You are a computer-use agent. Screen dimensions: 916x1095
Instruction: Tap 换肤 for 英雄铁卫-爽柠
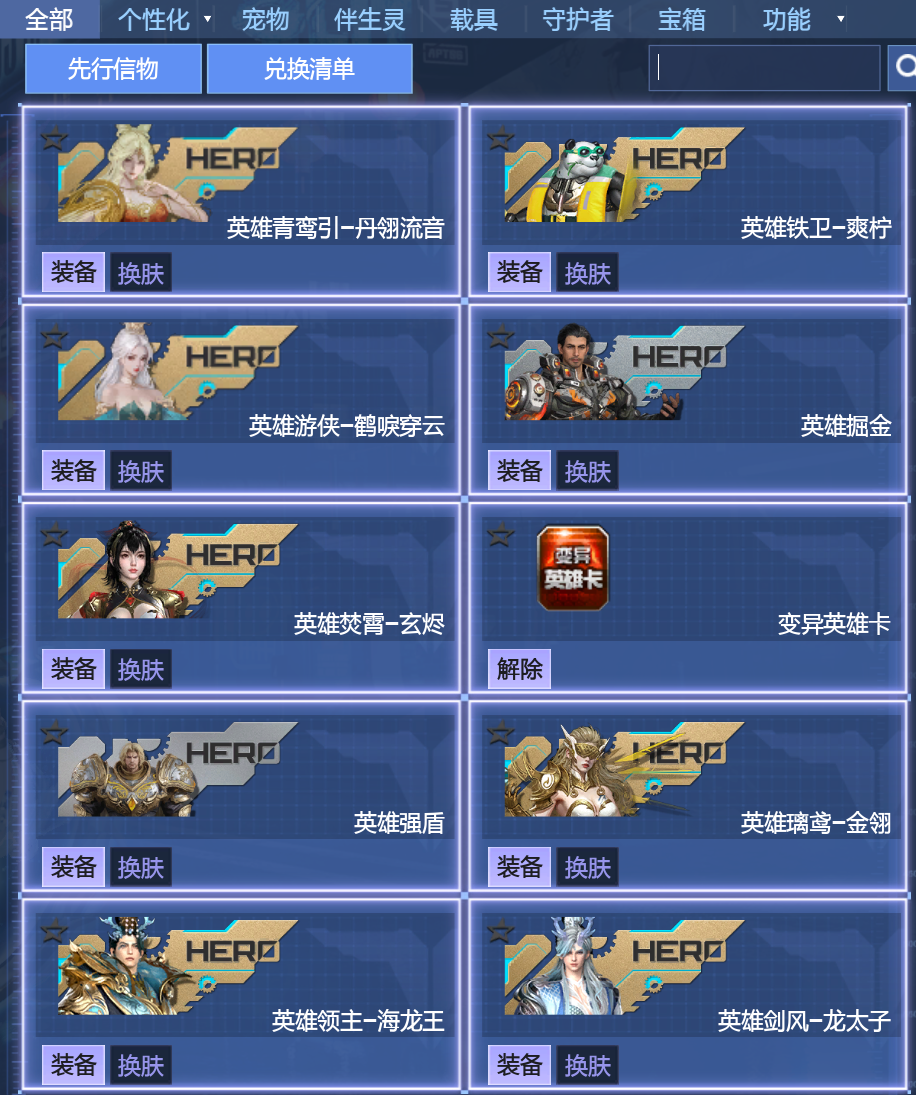click(x=587, y=272)
